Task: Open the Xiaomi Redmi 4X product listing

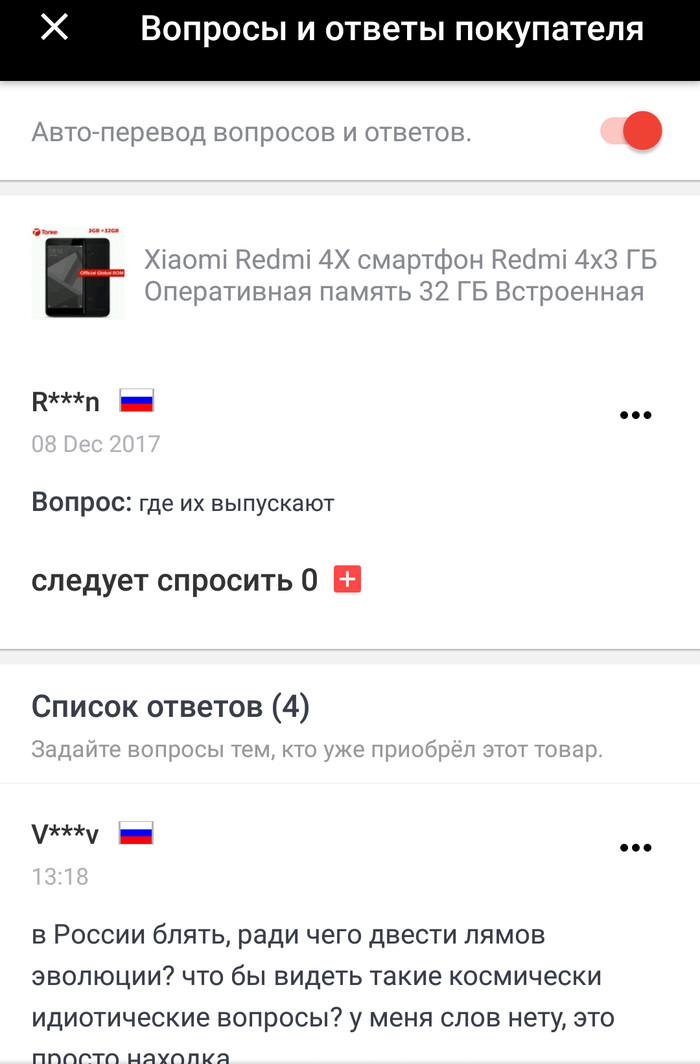Action: 400,276
